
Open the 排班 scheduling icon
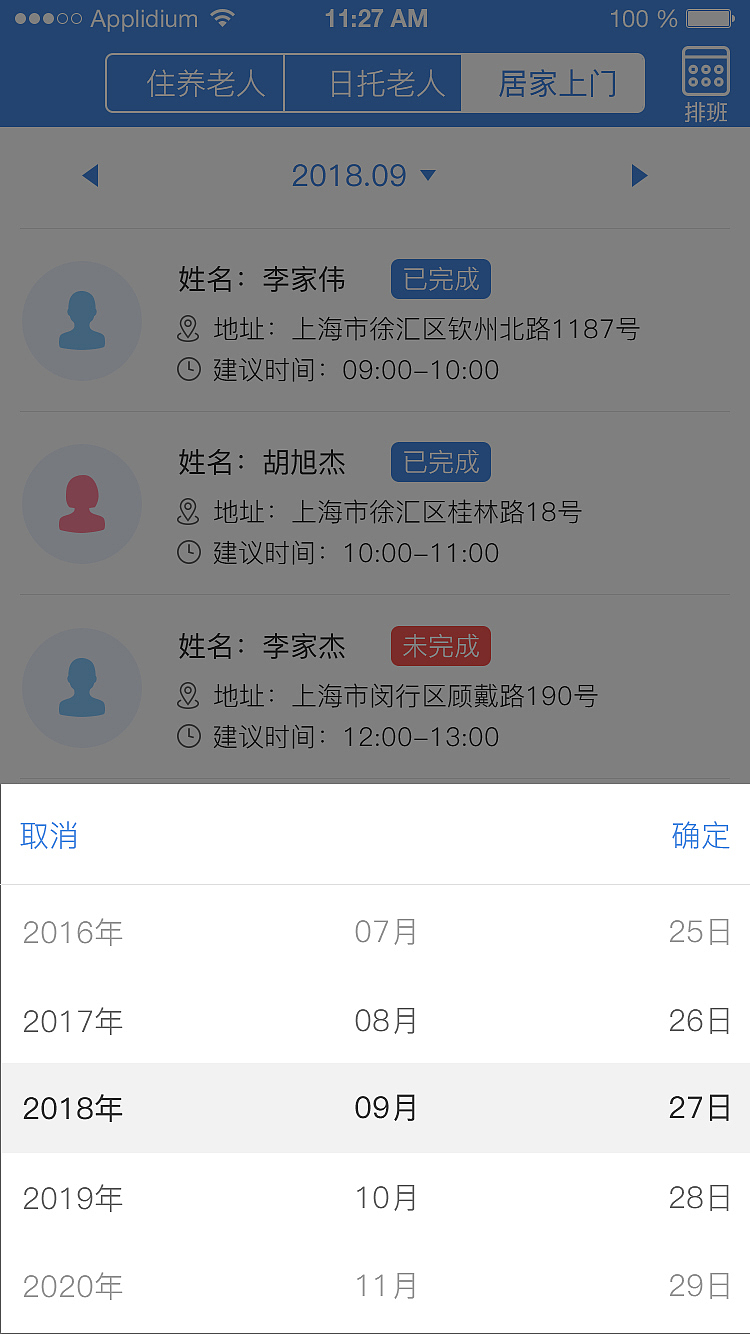click(705, 80)
